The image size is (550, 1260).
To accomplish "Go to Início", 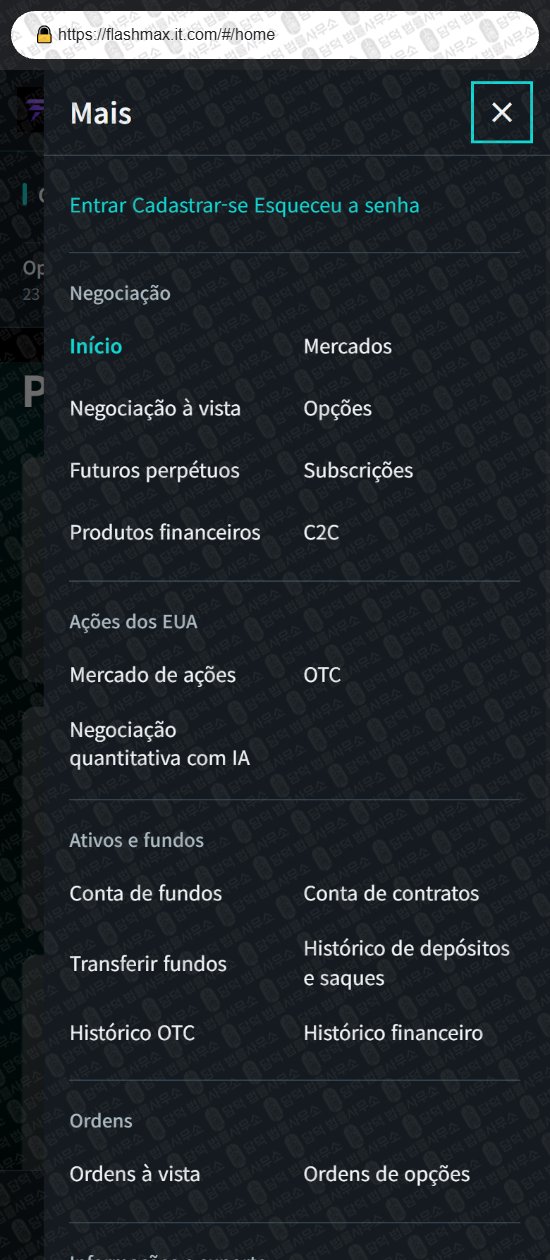I will click(x=96, y=347).
